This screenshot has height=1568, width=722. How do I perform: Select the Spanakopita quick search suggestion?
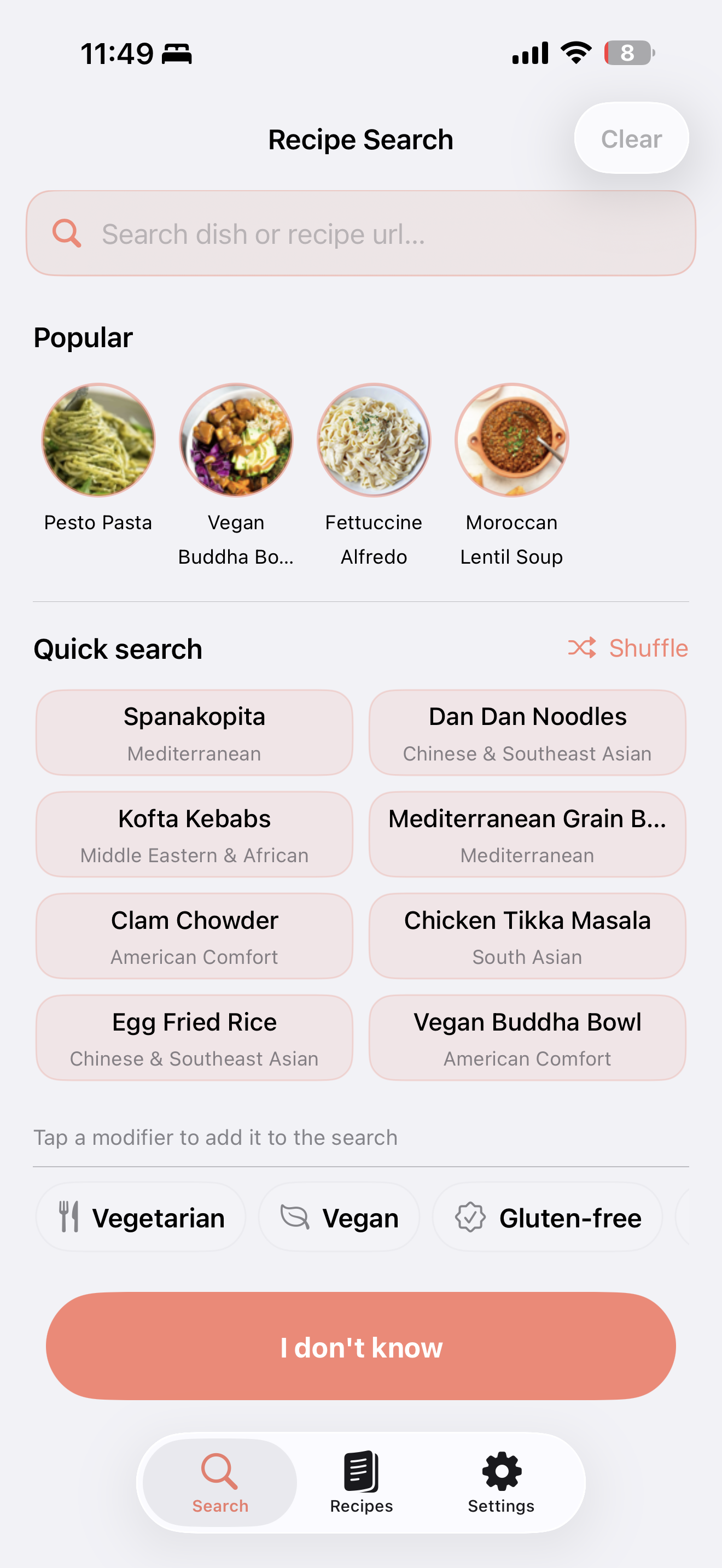pyautogui.click(x=194, y=732)
